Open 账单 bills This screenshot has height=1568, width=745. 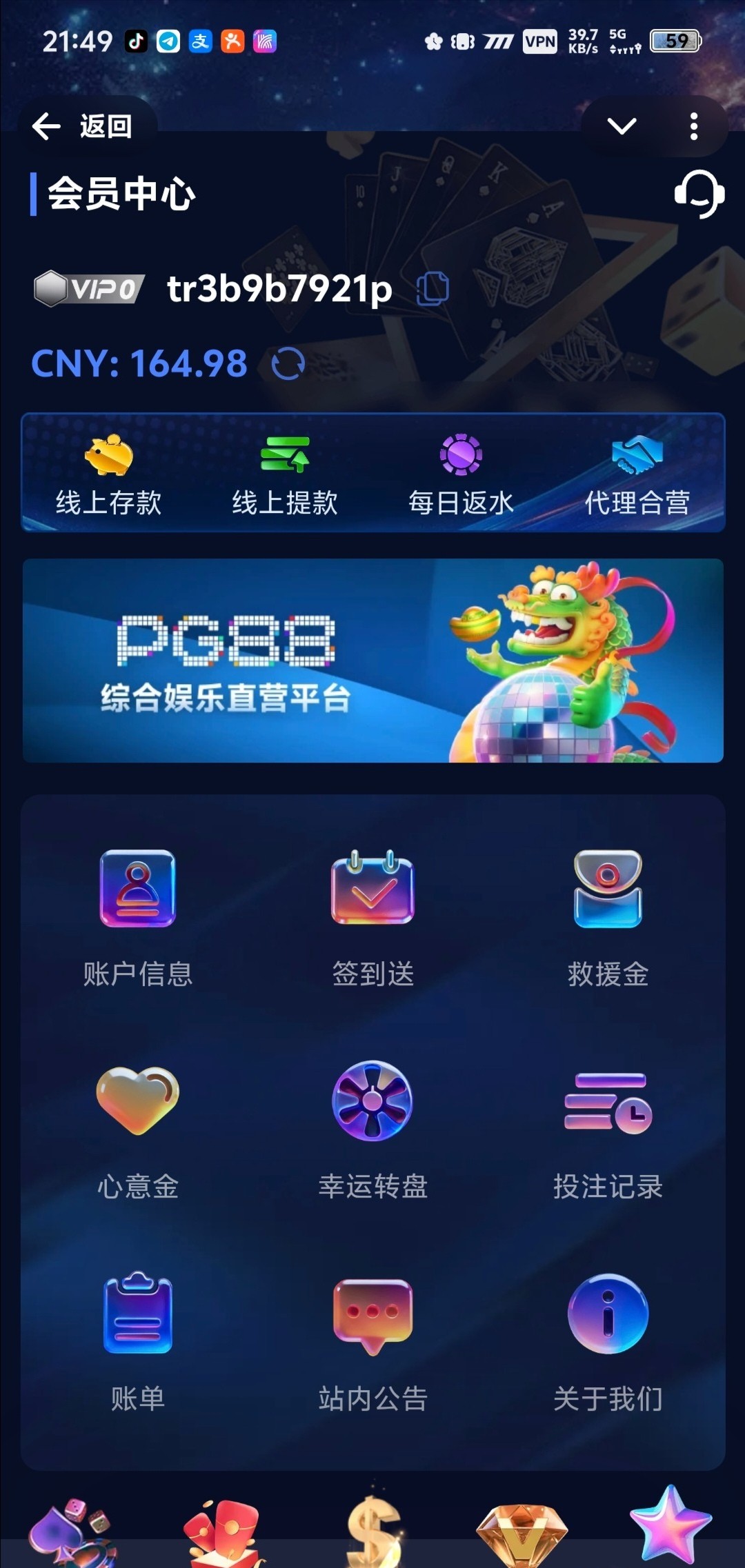click(138, 1342)
